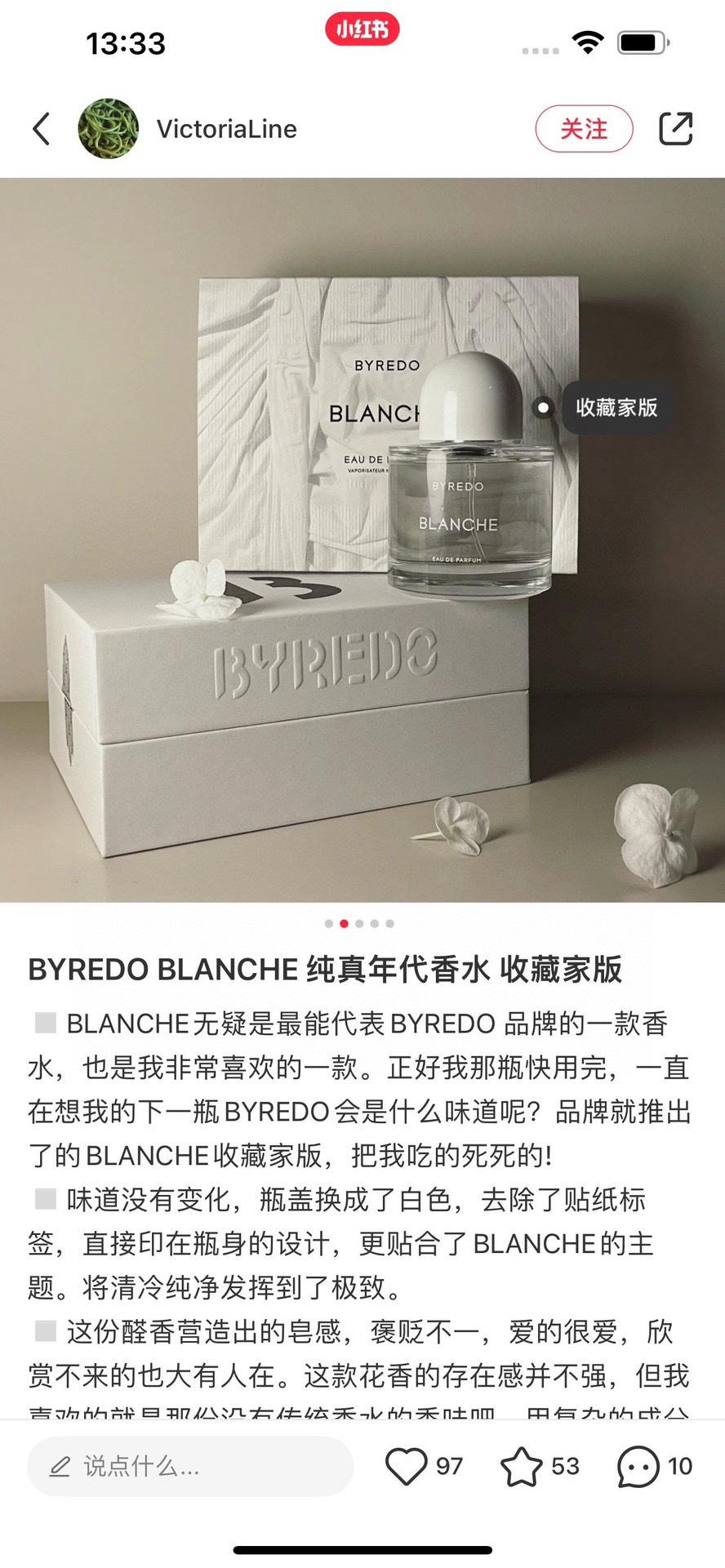Open the VictoriaLine username
The height and width of the screenshot is (1568, 725).
[x=226, y=129]
